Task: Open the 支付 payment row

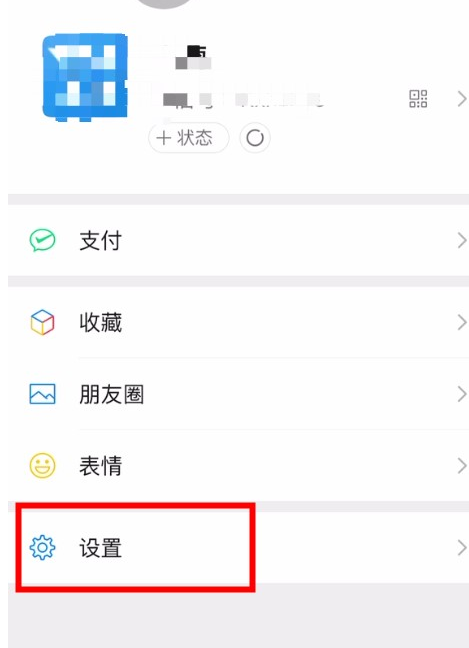Action: point(238,240)
